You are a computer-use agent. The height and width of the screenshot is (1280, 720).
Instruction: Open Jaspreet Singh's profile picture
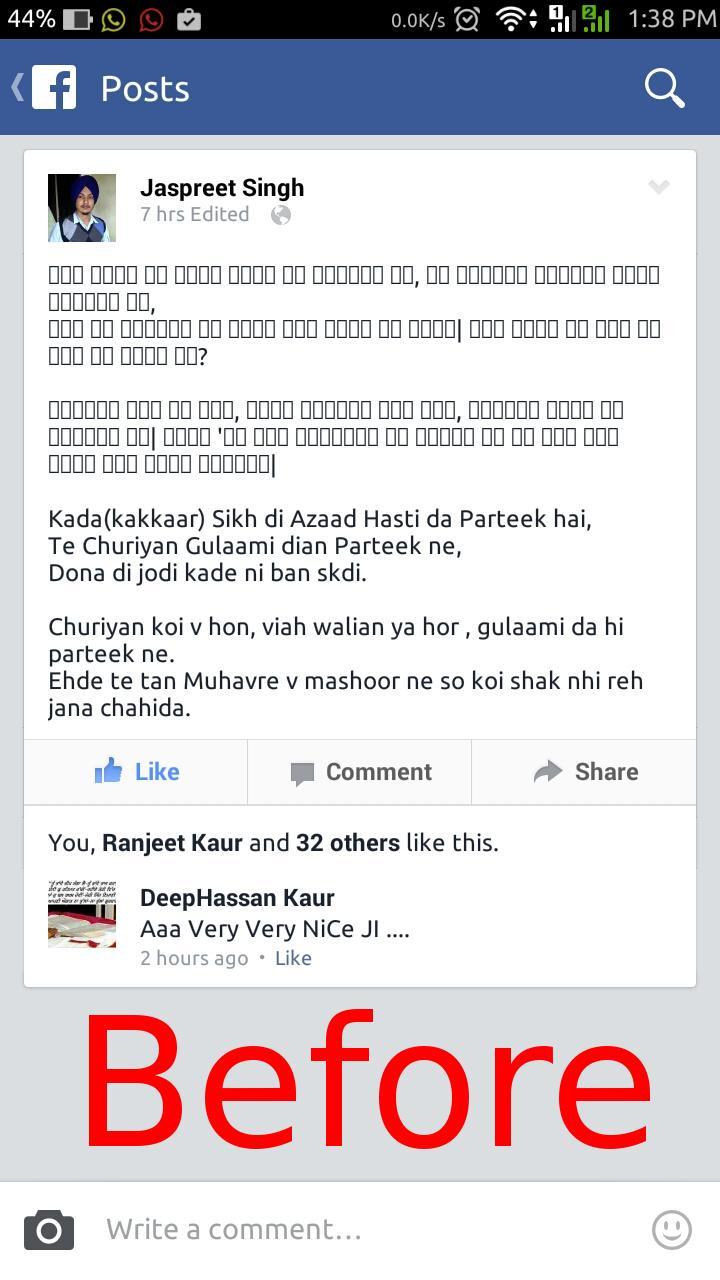82,208
